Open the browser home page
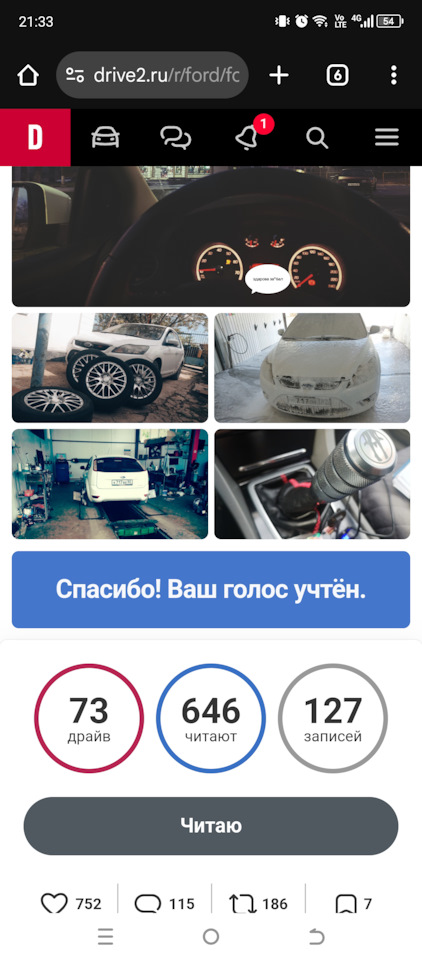This screenshot has height=960, width=422. click(28, 75)
